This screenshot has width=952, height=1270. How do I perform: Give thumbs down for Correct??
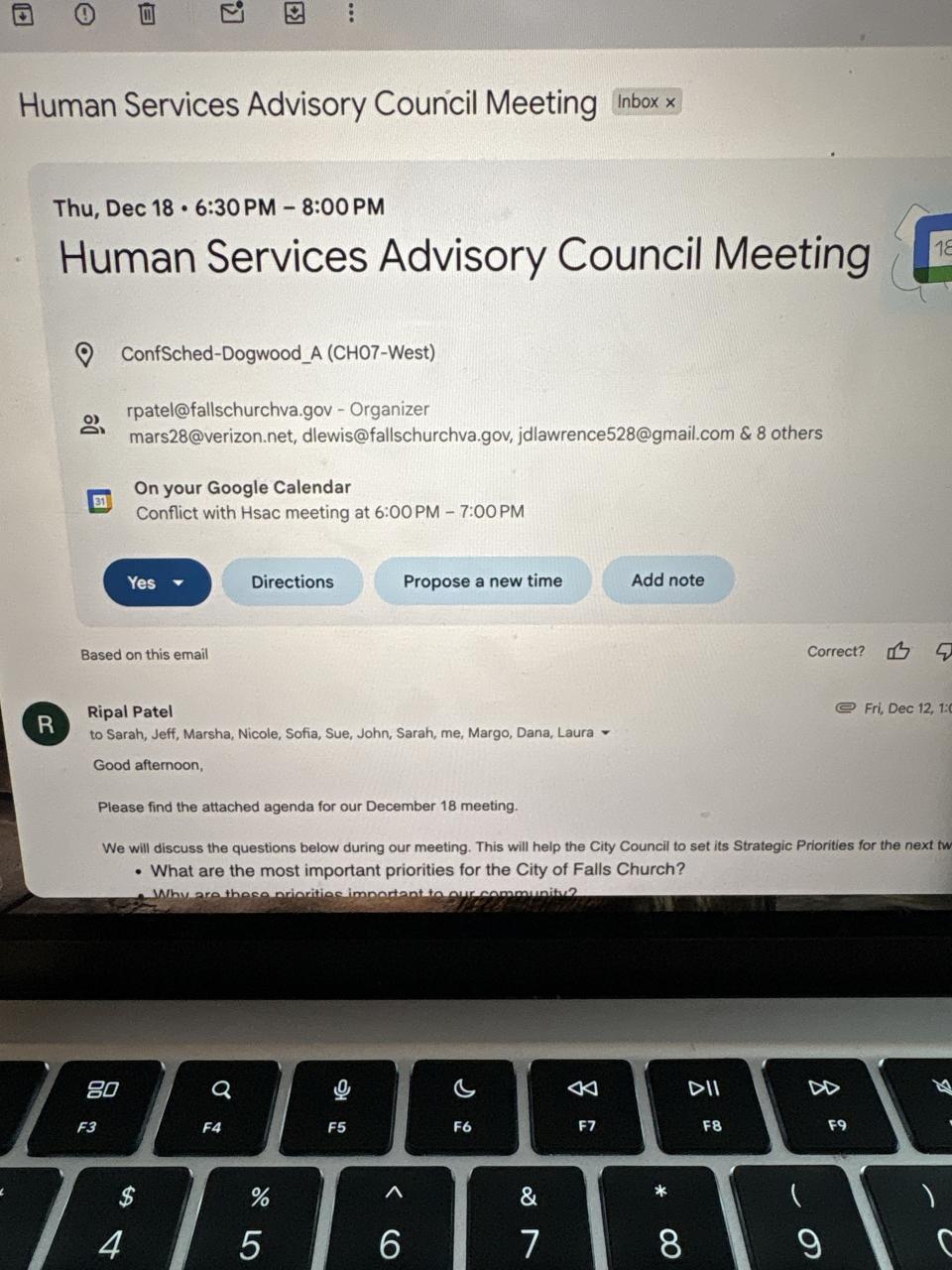tap(943, 651)
